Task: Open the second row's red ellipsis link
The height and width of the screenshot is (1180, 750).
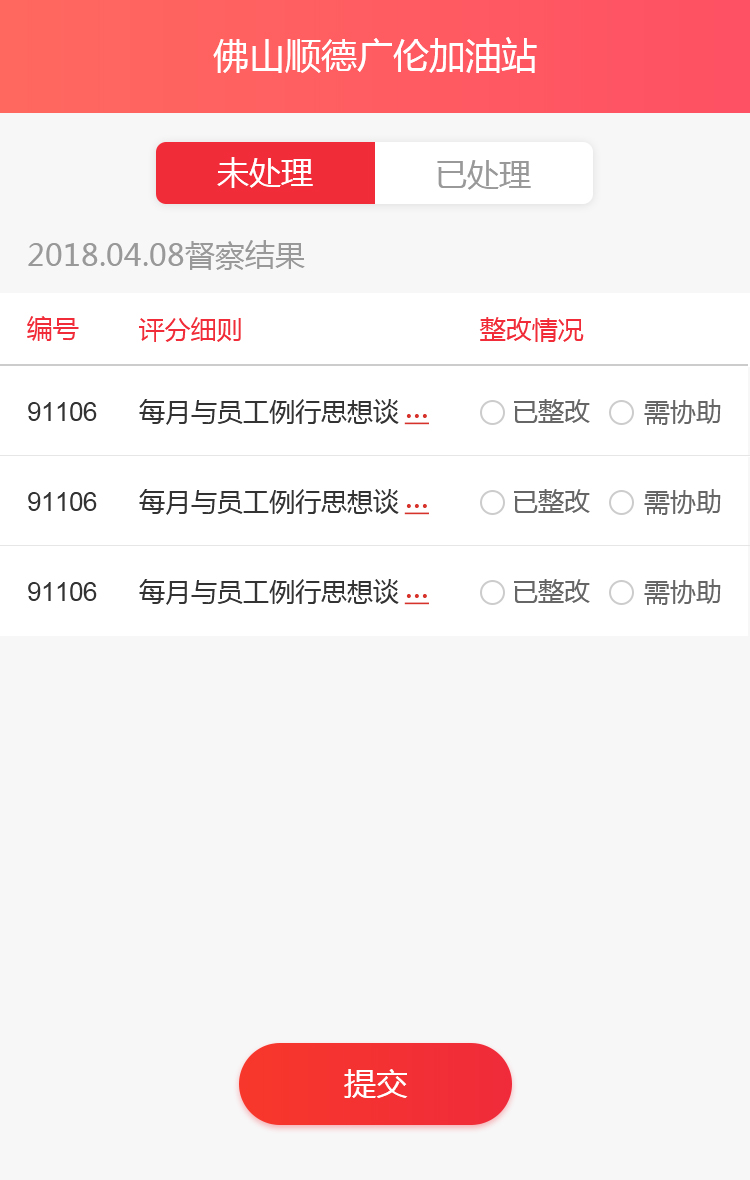Action: 417,504
